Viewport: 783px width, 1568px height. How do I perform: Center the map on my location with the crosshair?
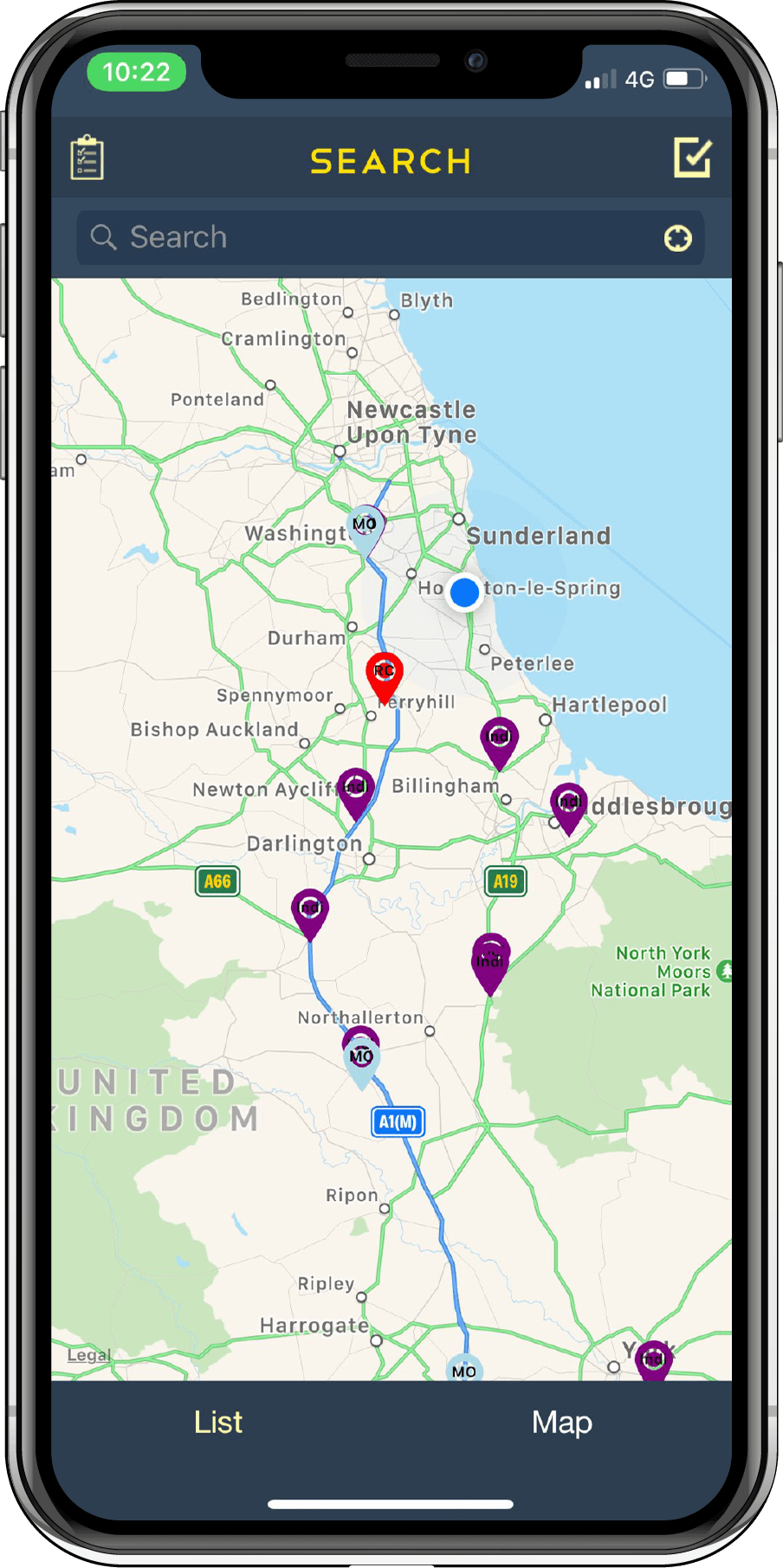coord(677,237)
